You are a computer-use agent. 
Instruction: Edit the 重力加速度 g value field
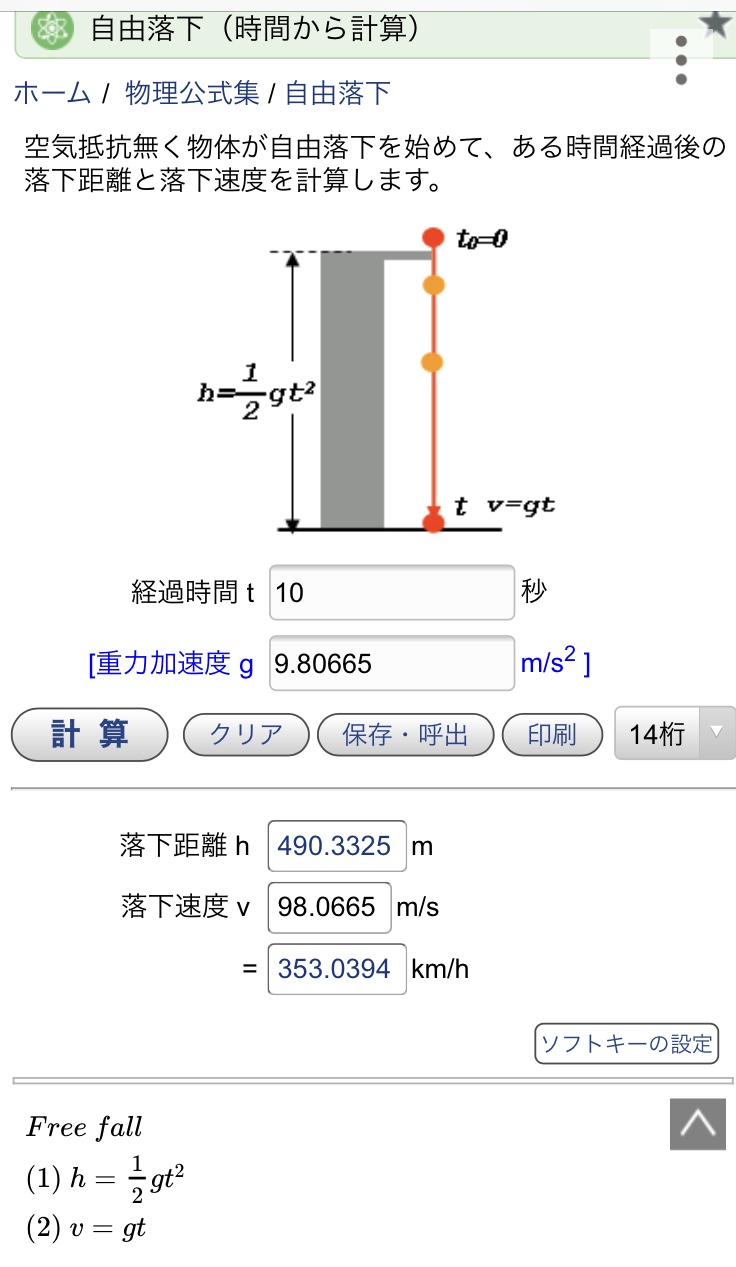coord(392,663)
